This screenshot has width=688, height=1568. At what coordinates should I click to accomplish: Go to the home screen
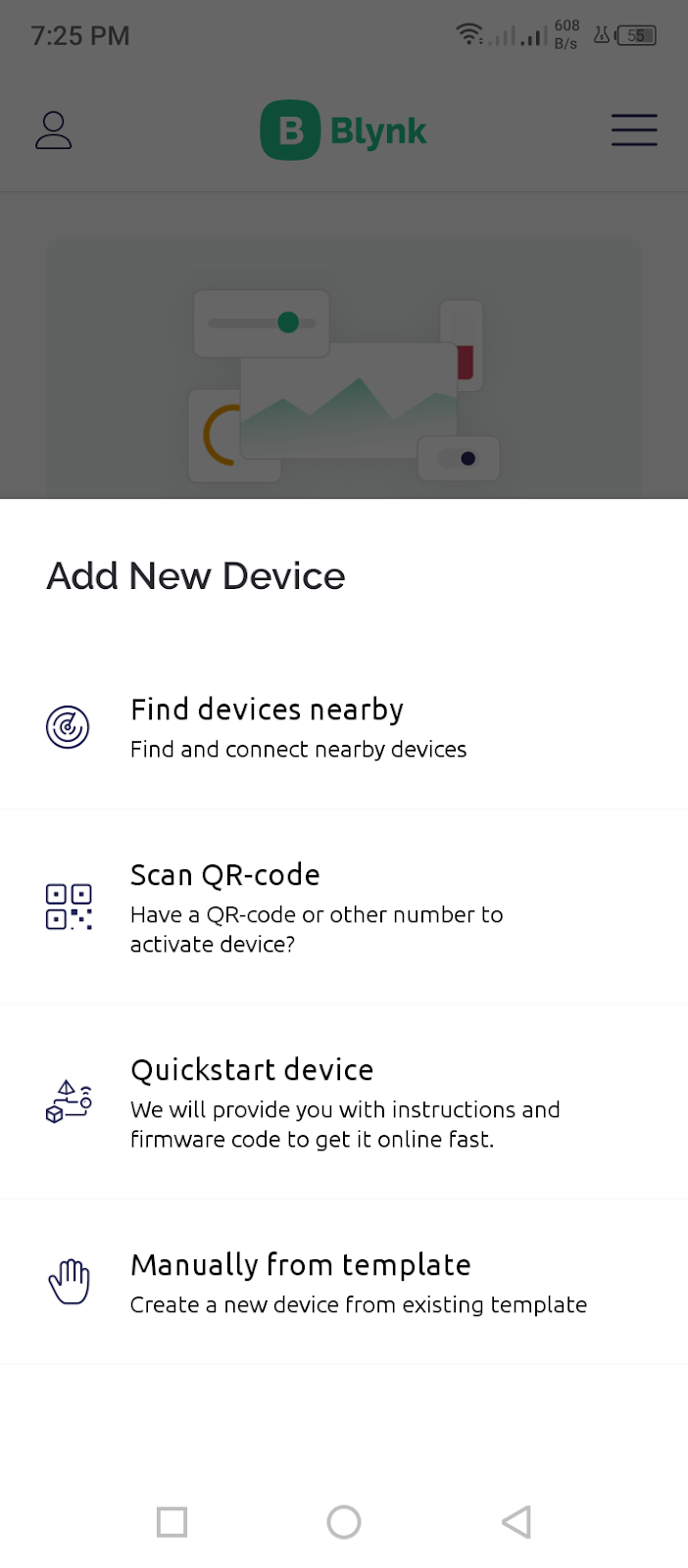344,1522
